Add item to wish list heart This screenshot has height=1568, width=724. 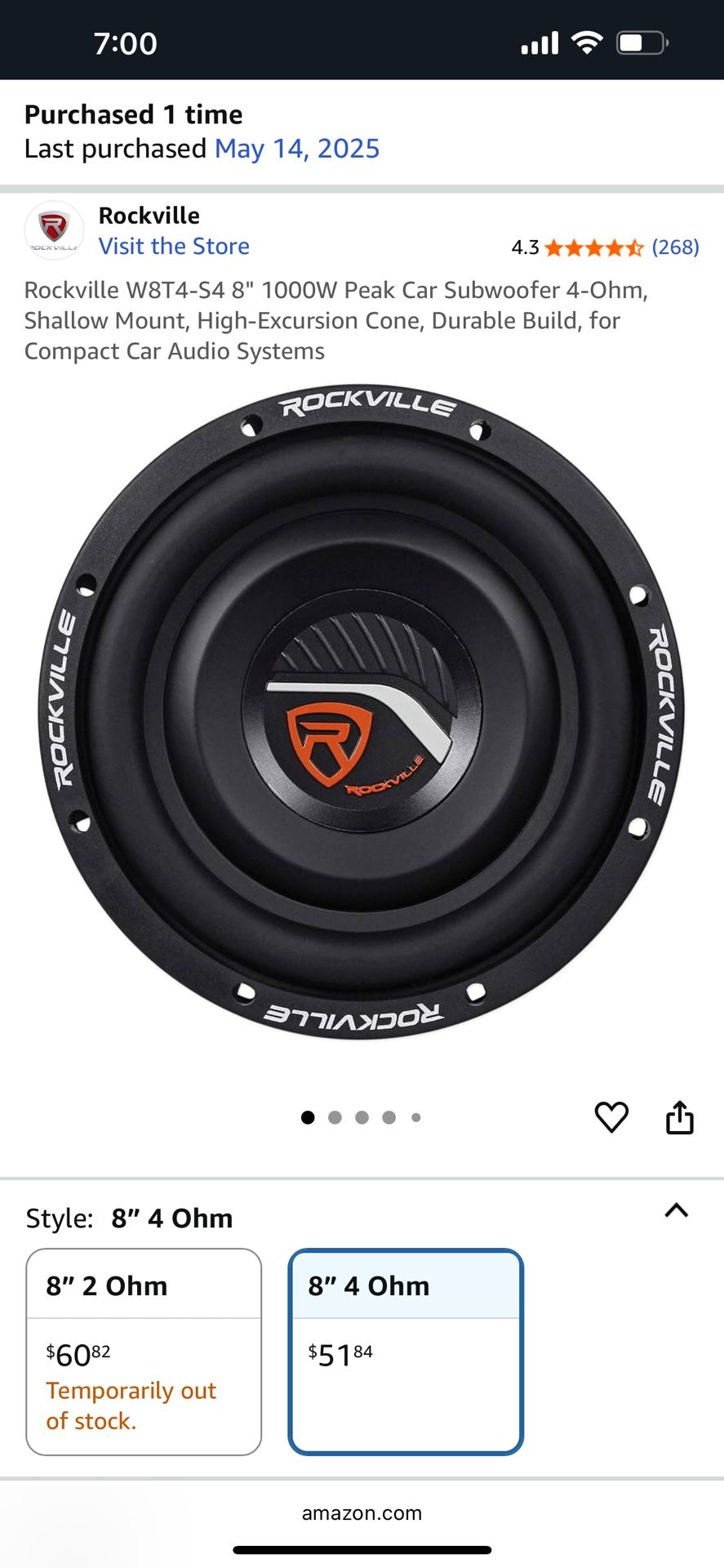(611, 1117)
